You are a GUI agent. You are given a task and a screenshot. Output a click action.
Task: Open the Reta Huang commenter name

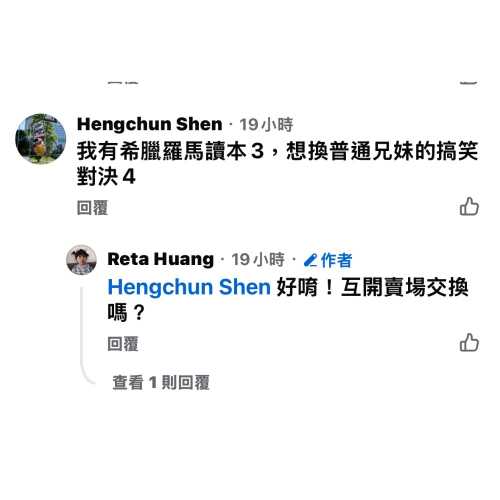160,259
